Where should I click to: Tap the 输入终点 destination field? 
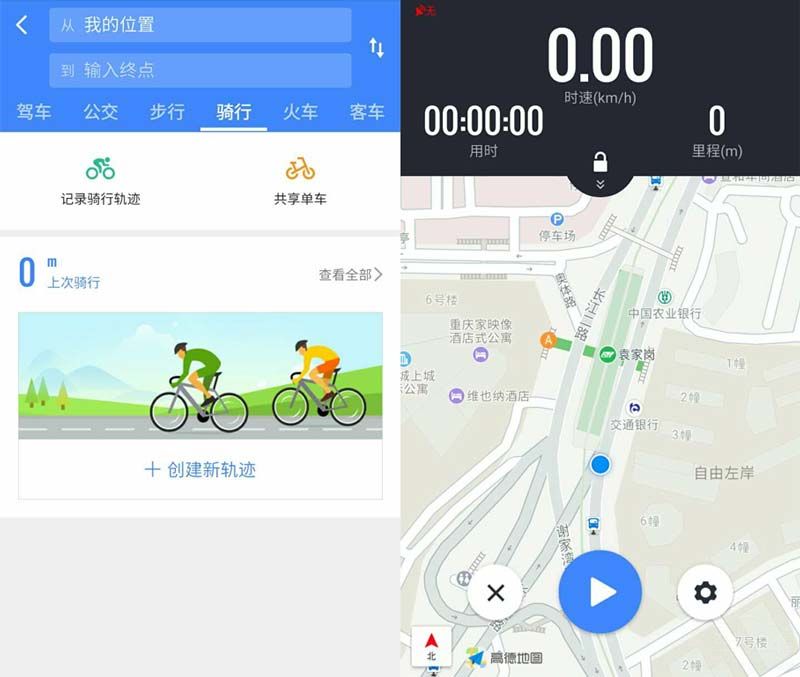click(x=200, y=70)
